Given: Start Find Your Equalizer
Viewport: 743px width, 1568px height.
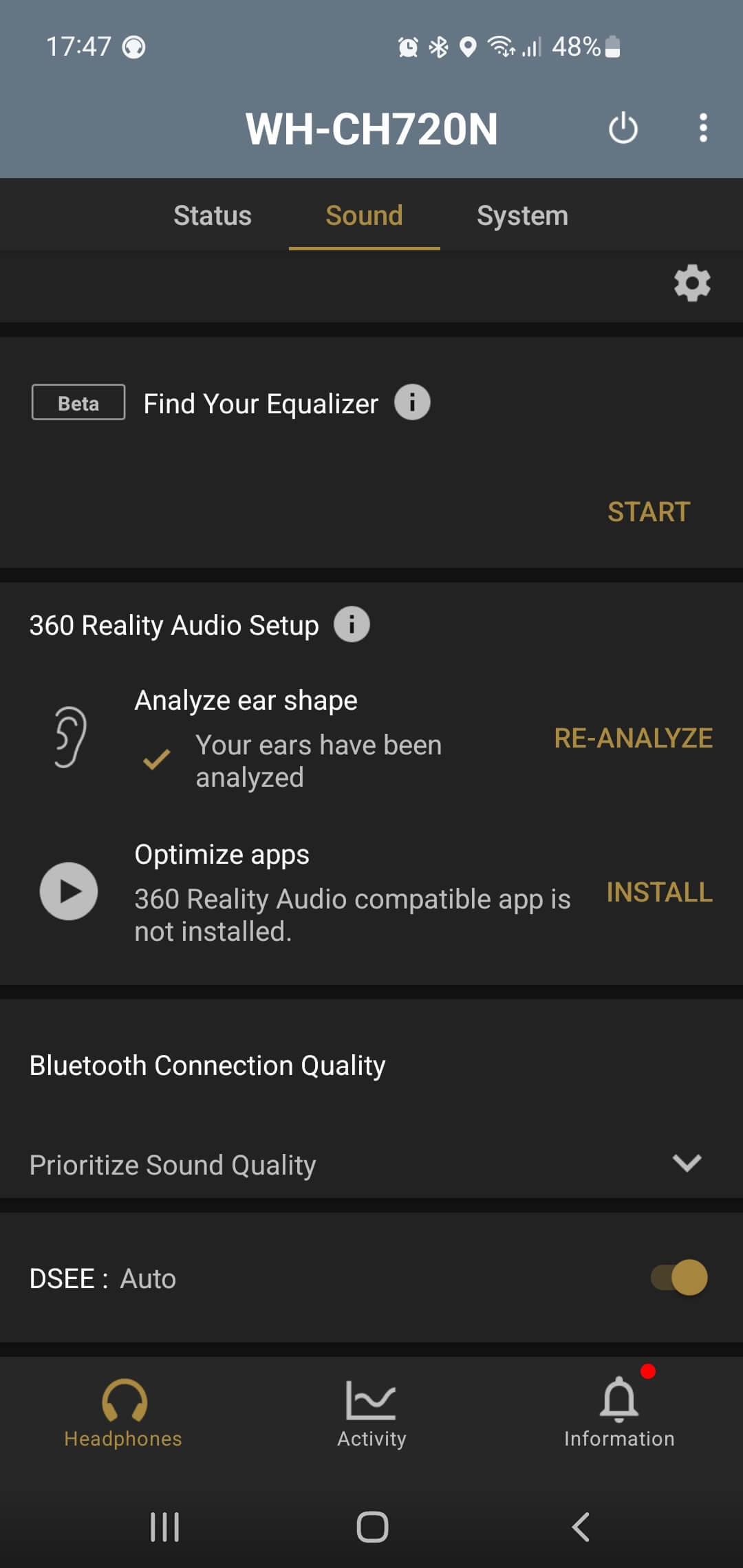Looking at the screenshot, I should click(x=649, y=512).
